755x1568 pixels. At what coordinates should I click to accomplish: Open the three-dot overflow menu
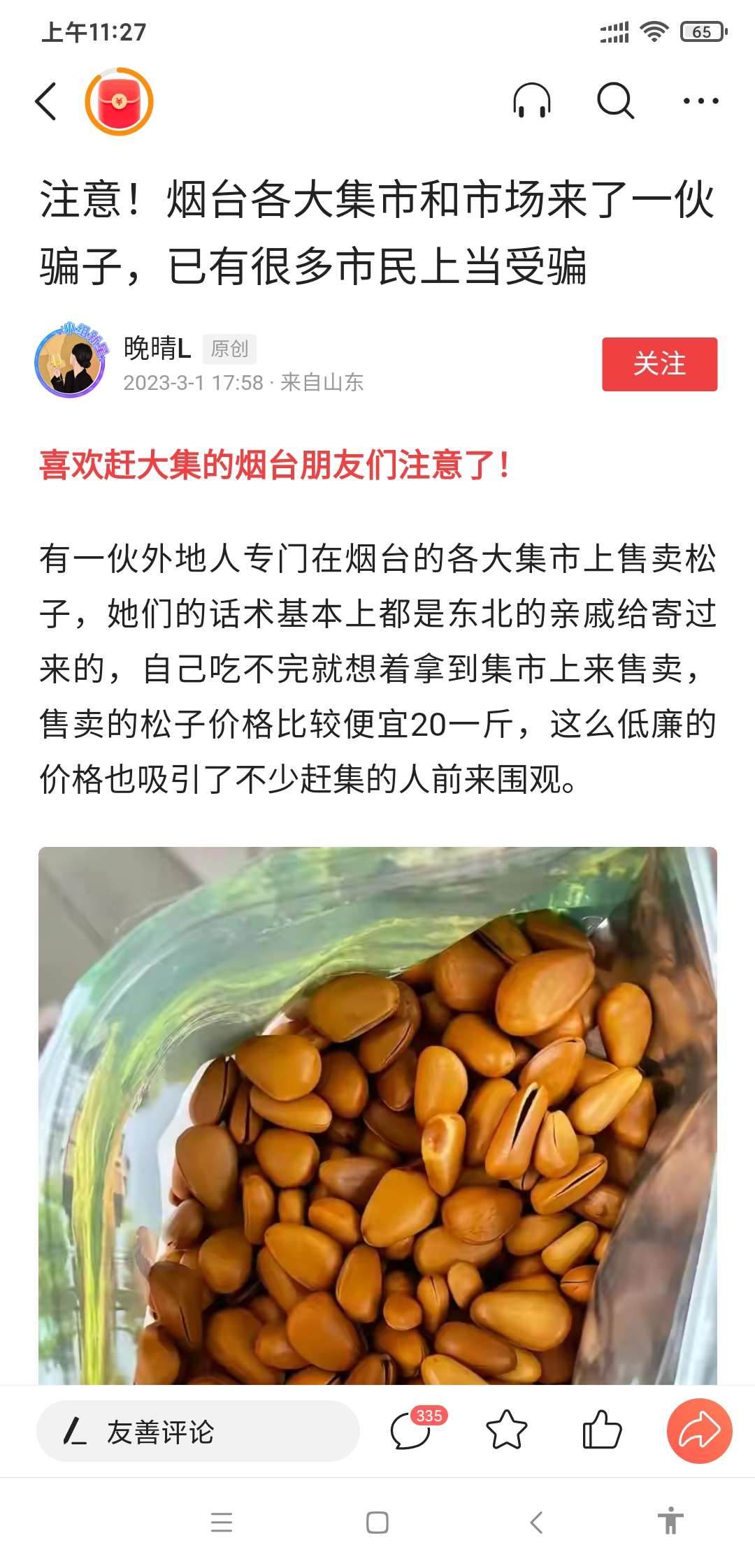(700, 101)
